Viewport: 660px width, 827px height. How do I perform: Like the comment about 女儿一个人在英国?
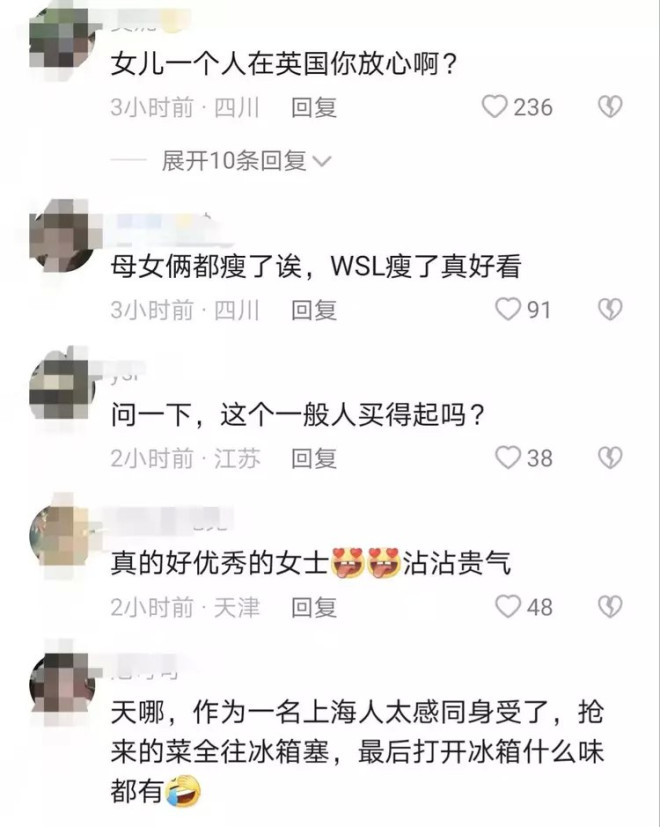click(495, 107)
